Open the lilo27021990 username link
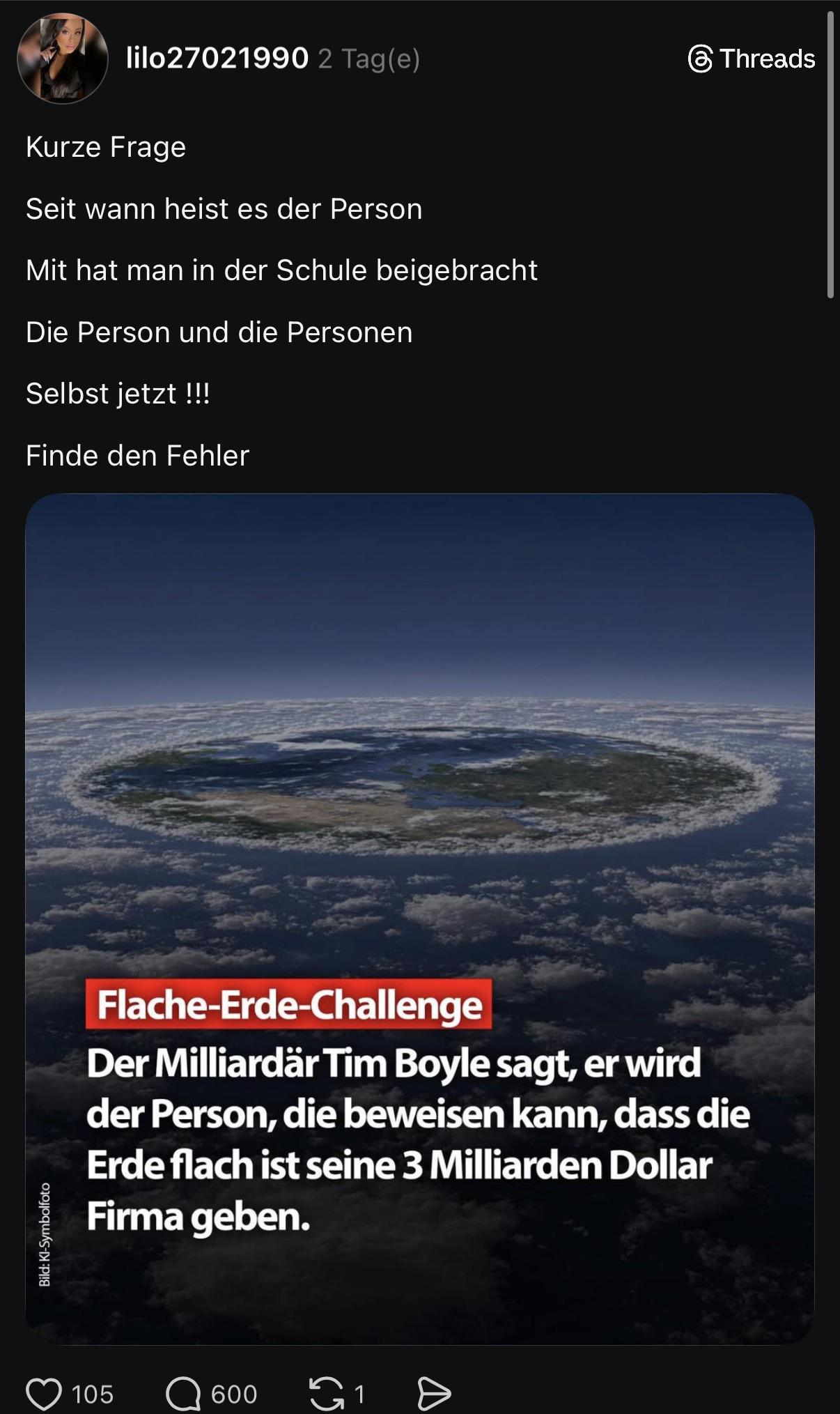This screenshot has width=840, height=1414. coord(217,59)
